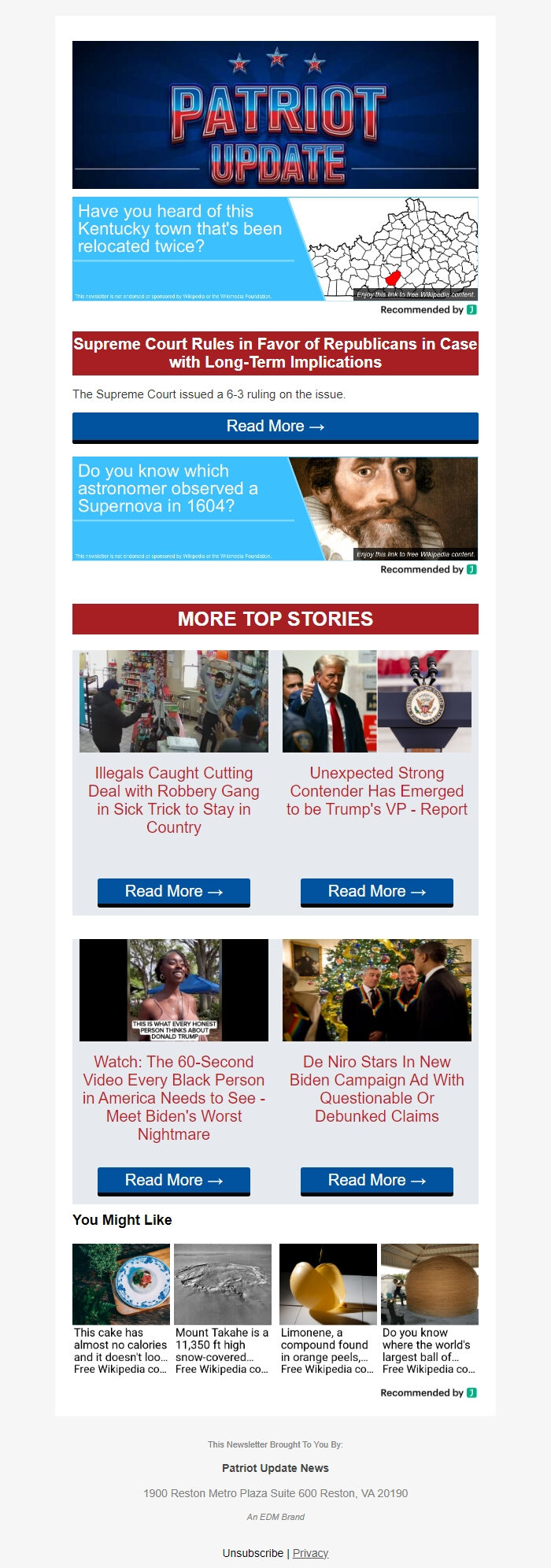Screen dimensions: 551x1568
Task: Read more about Trump's VP contender report
Action: [376, 892]
